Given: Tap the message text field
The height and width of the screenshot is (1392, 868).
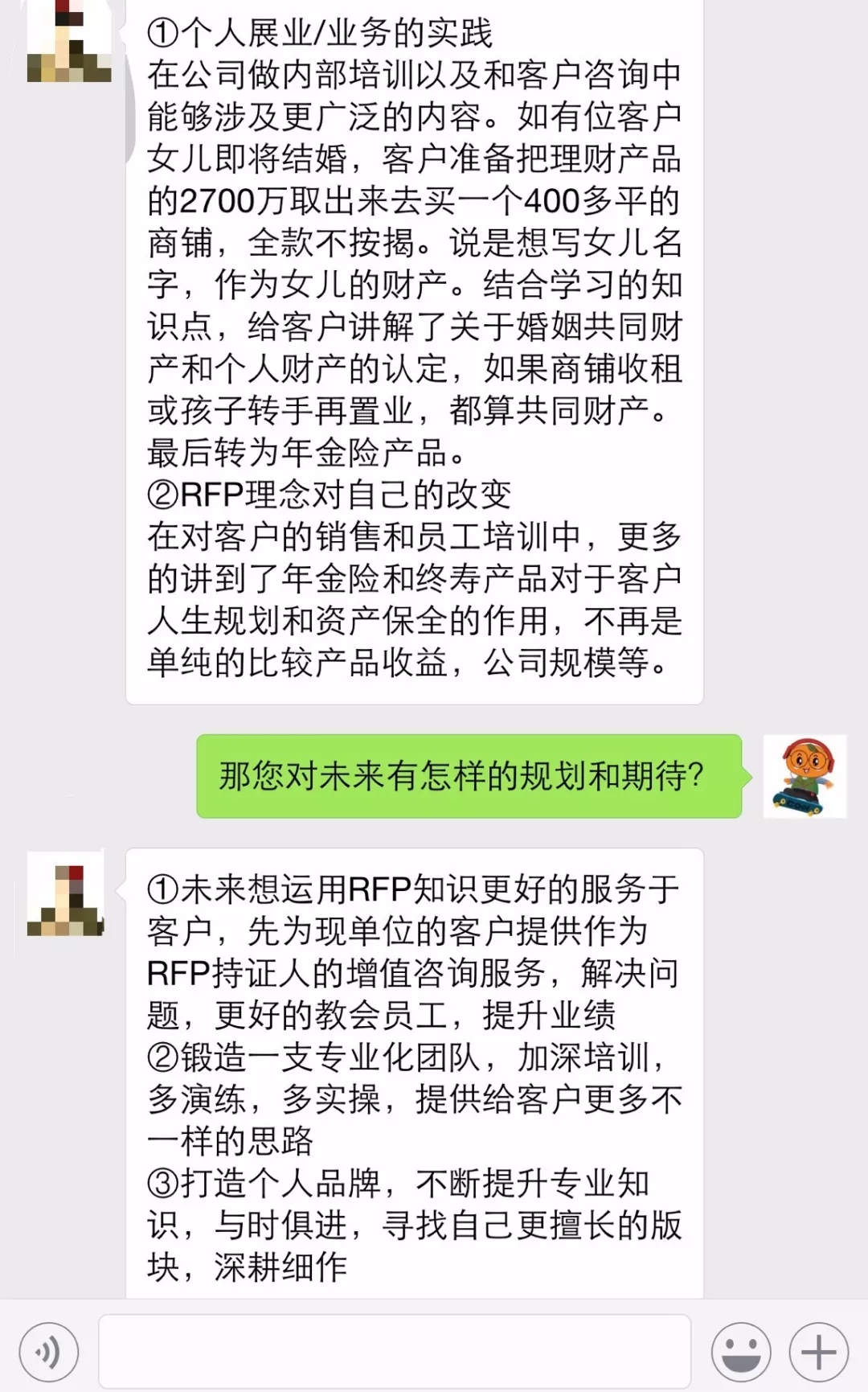Looking at the screenshot, I should pos(394,1352).
